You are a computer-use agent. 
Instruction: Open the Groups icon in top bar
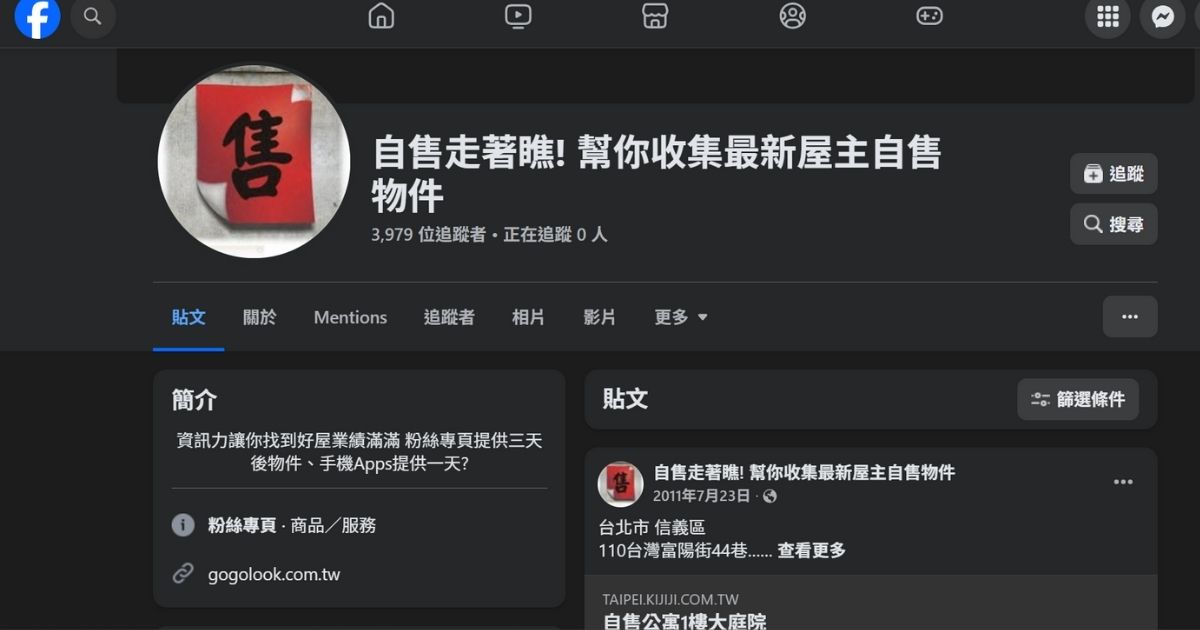click(792, 16)
